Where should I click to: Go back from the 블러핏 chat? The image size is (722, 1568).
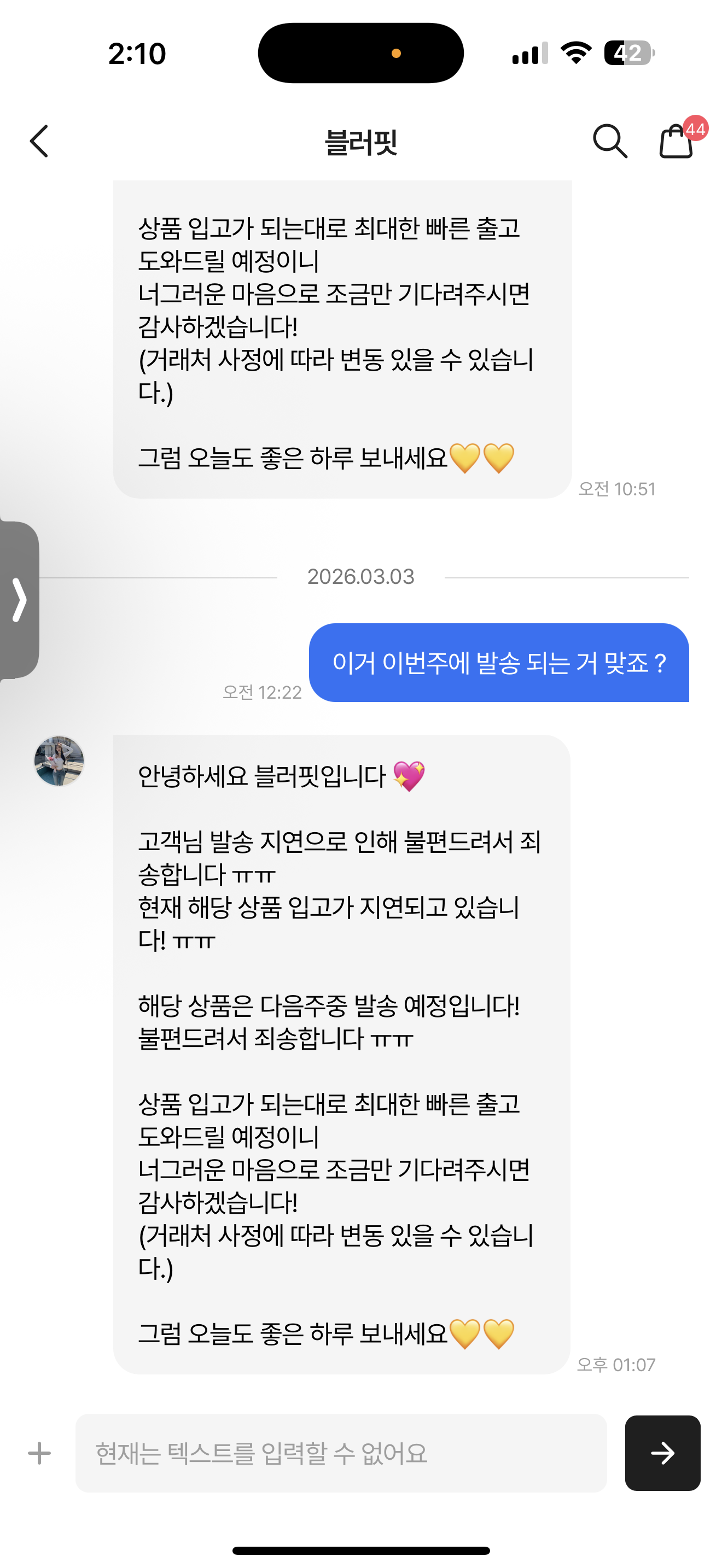click(39, 141)
